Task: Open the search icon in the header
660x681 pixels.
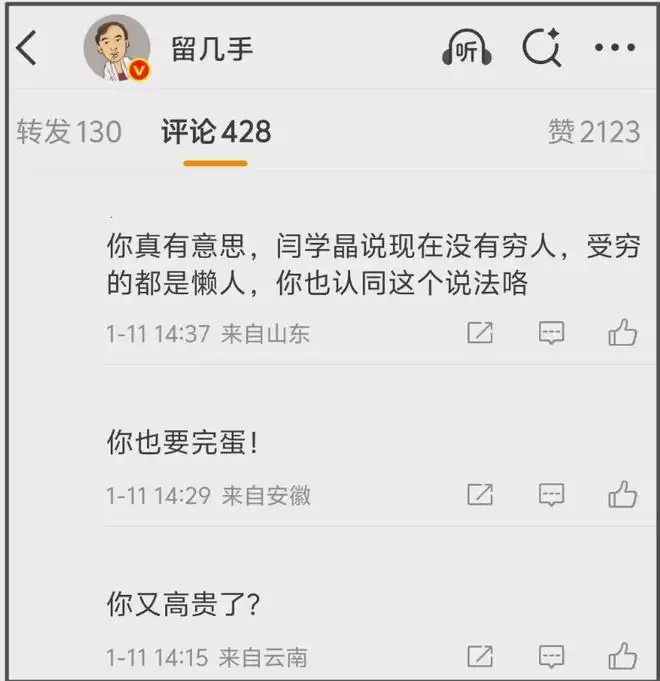Action: click(x=541, y=48)
